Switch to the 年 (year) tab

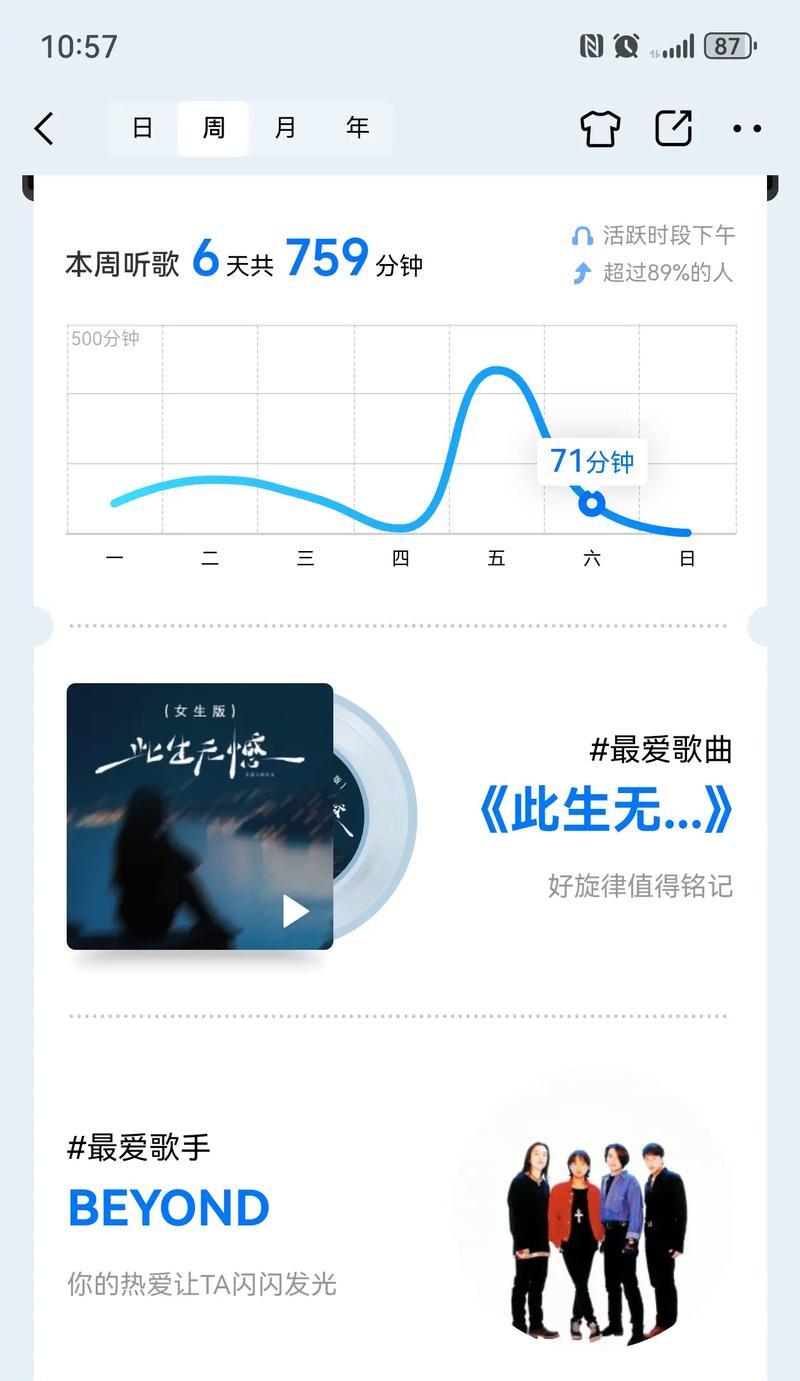357,128
